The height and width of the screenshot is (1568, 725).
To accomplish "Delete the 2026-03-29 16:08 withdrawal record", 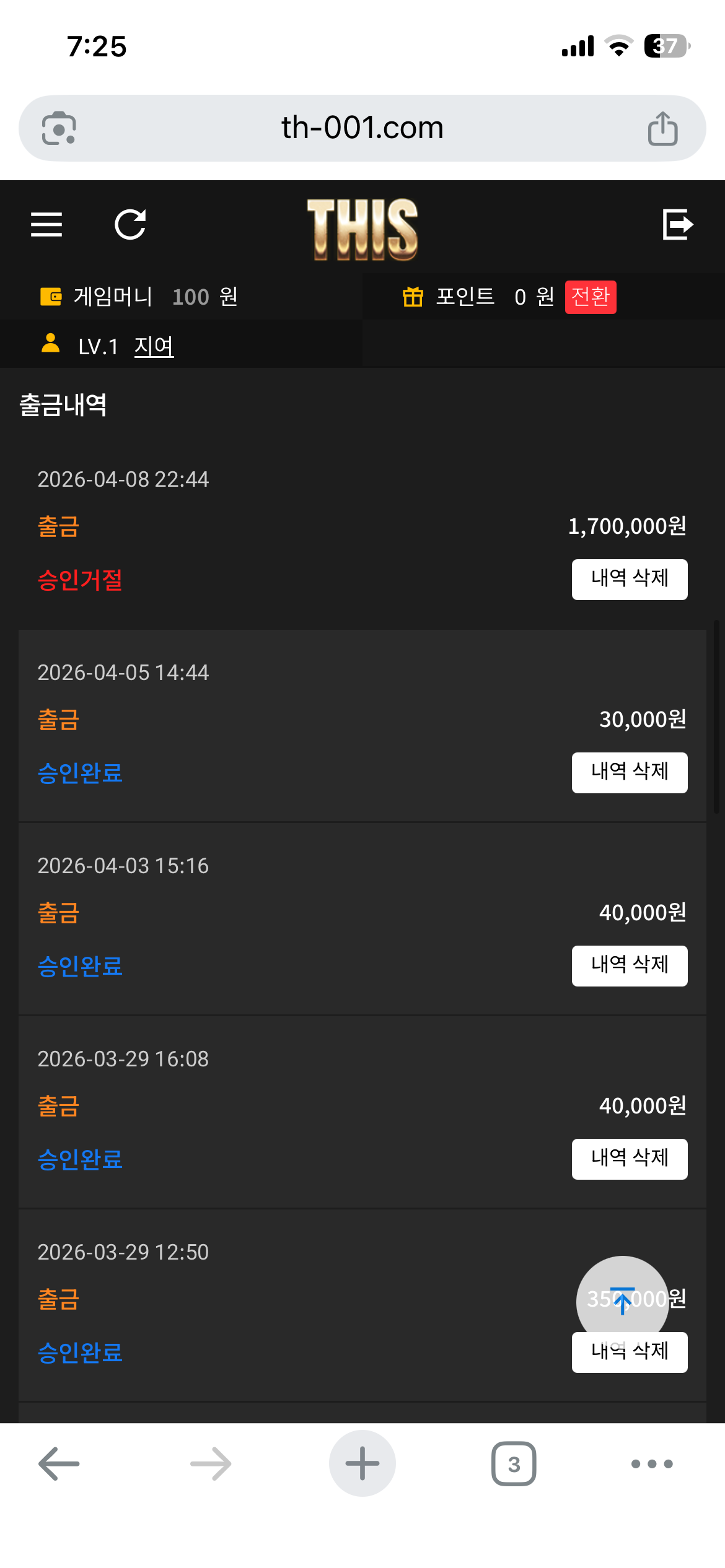I will 629,1159.
